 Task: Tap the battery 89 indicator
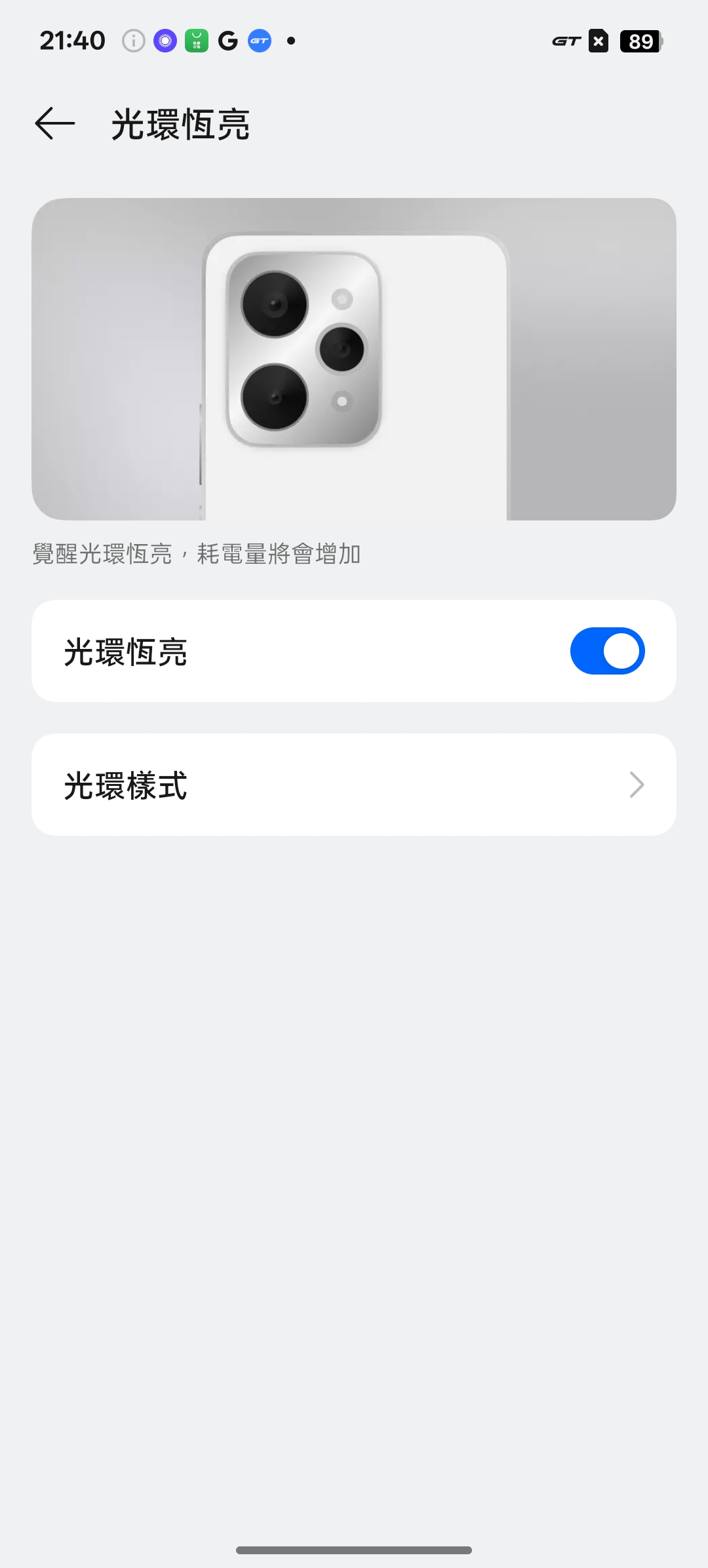tap(639, 41)
